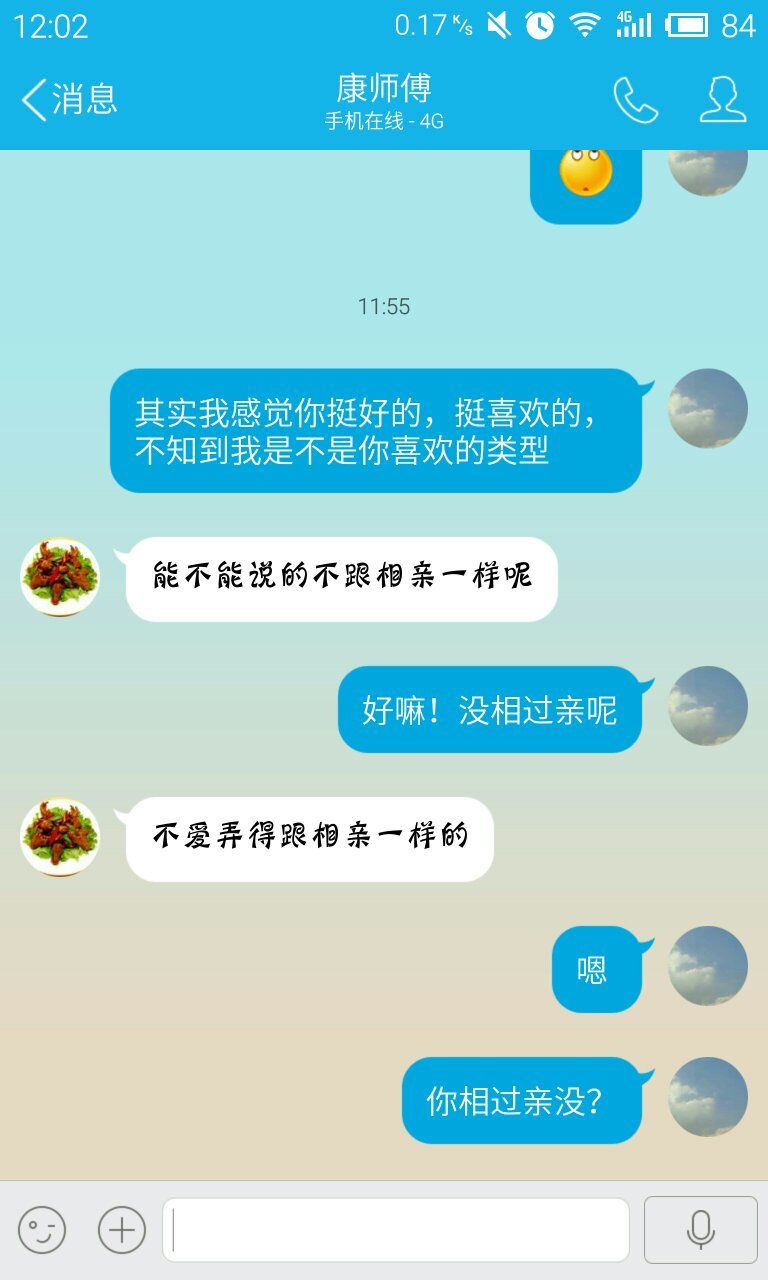Switch to voice message input
The height and width of the screenshot is (1280, 768).
tap(700, 1229)
